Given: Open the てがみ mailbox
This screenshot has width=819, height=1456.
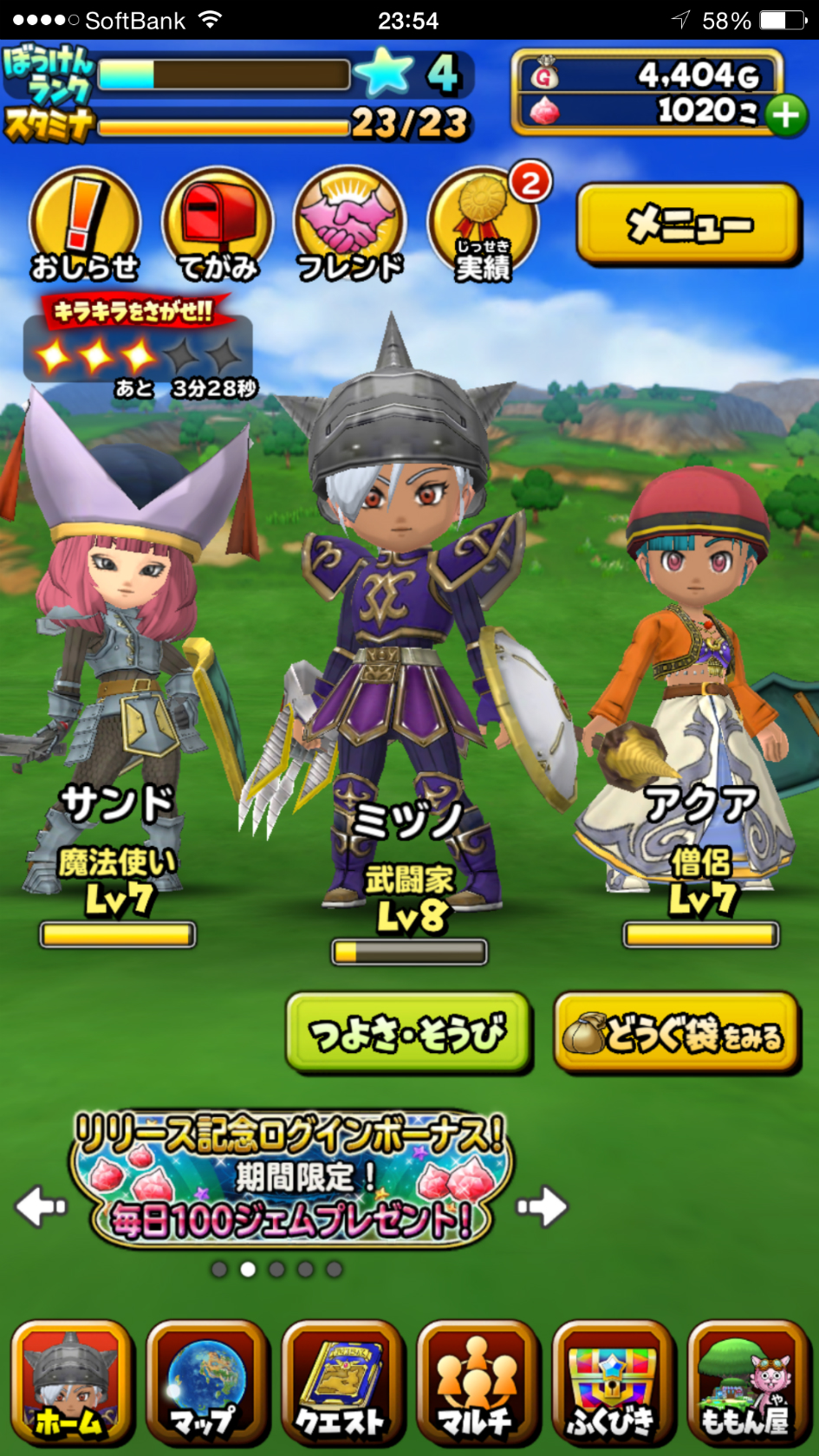Looking at the screenshot, I should point(218,225).
